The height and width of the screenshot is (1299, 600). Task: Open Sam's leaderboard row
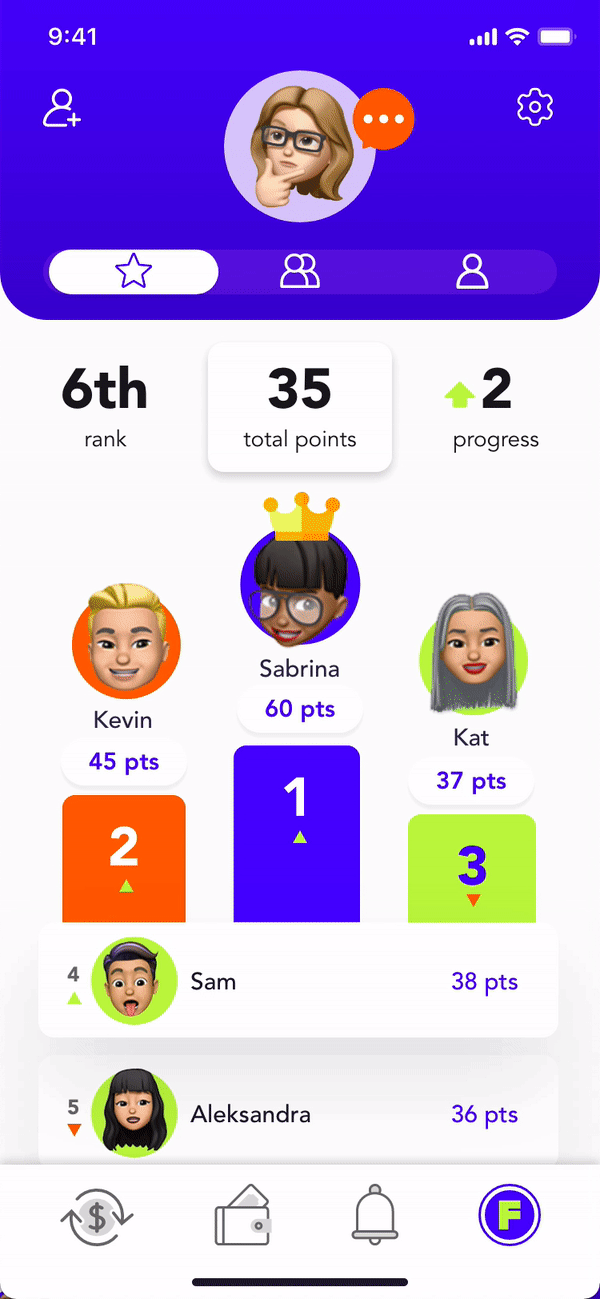pos(298,981)
